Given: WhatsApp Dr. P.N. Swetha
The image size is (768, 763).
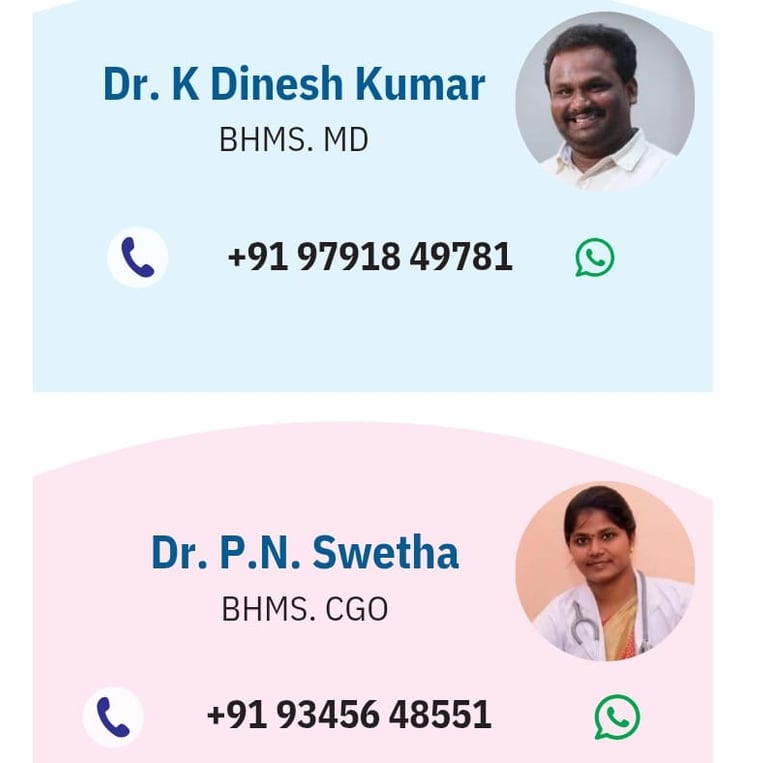Looking at the screenshot, I should (x=617, y=716).
